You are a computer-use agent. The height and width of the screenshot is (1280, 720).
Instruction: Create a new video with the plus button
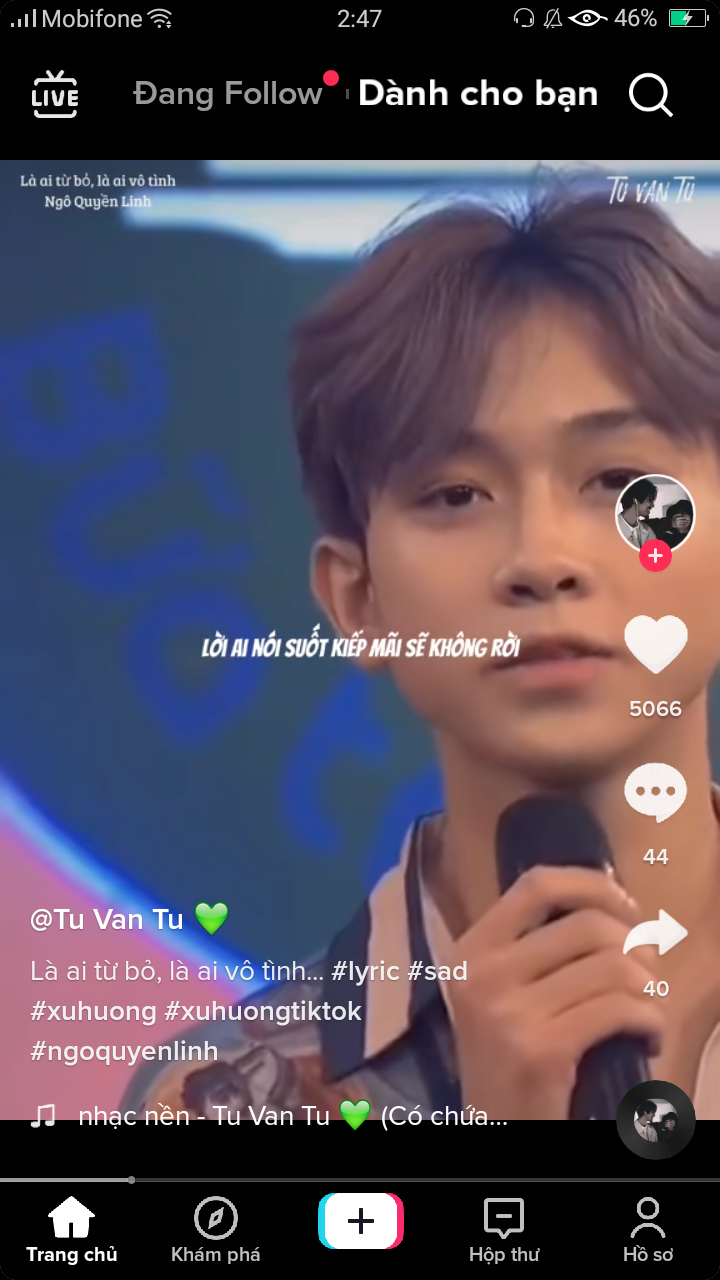pyautogui.click(x=360, y=1221)
